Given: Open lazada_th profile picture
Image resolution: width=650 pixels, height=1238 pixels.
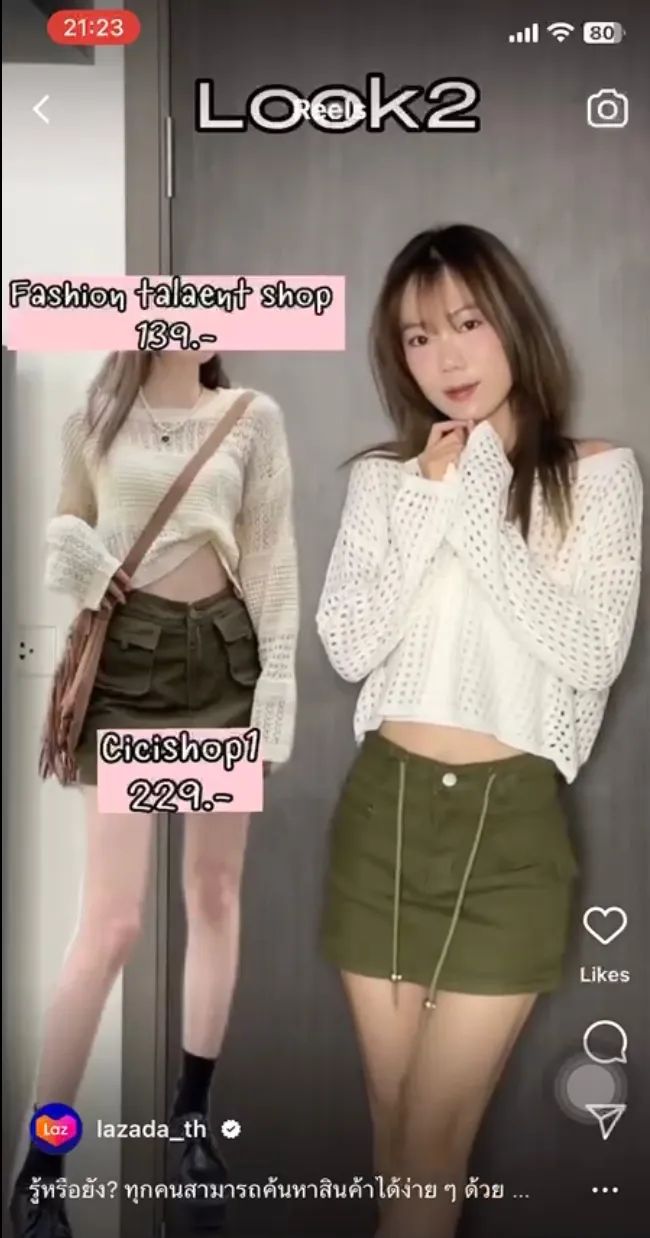Looking at the screenshot, I should coord(56,1129).
